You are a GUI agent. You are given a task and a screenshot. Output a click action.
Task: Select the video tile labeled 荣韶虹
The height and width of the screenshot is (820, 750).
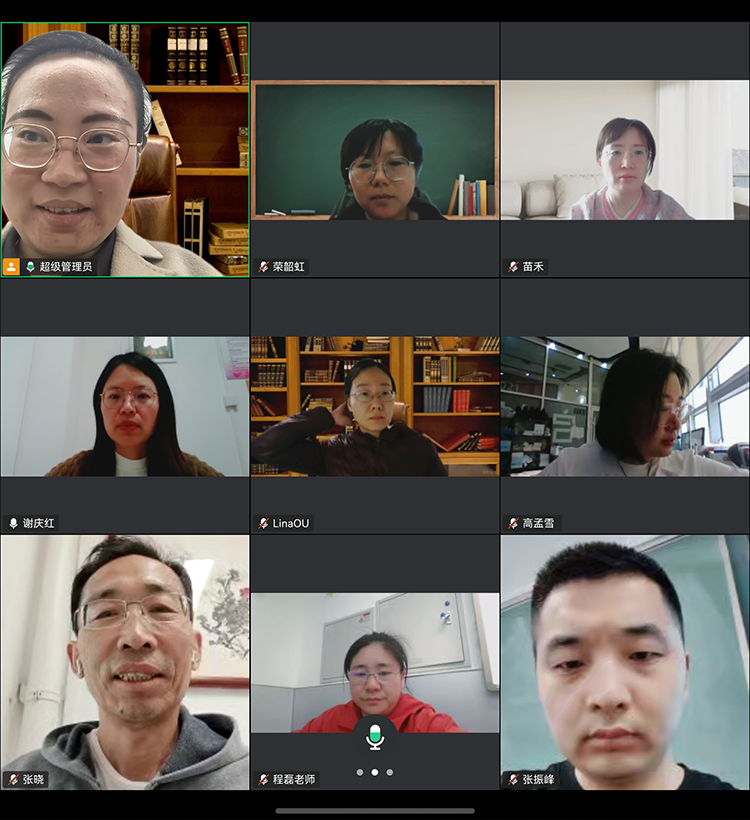pos(375,150)
